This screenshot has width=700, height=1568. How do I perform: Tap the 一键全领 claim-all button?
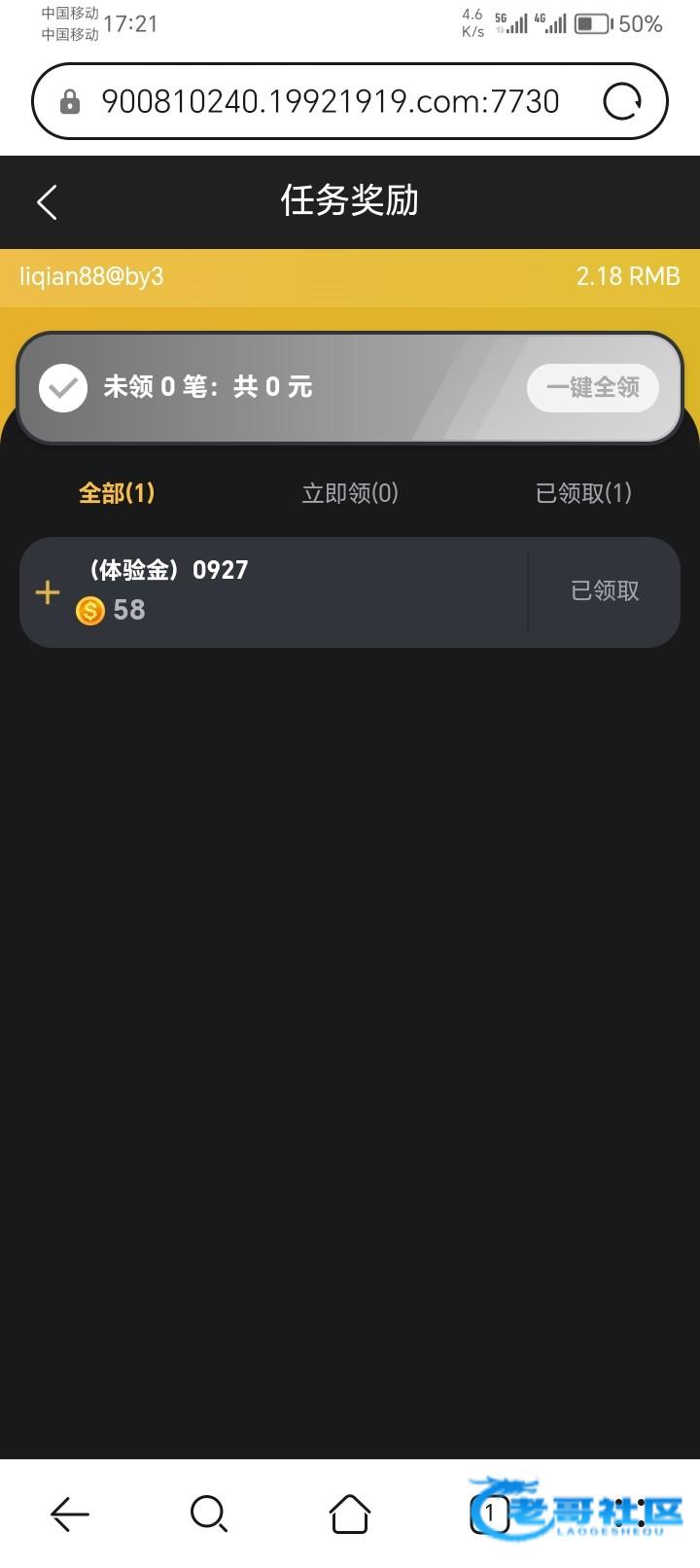pos(592,388)
